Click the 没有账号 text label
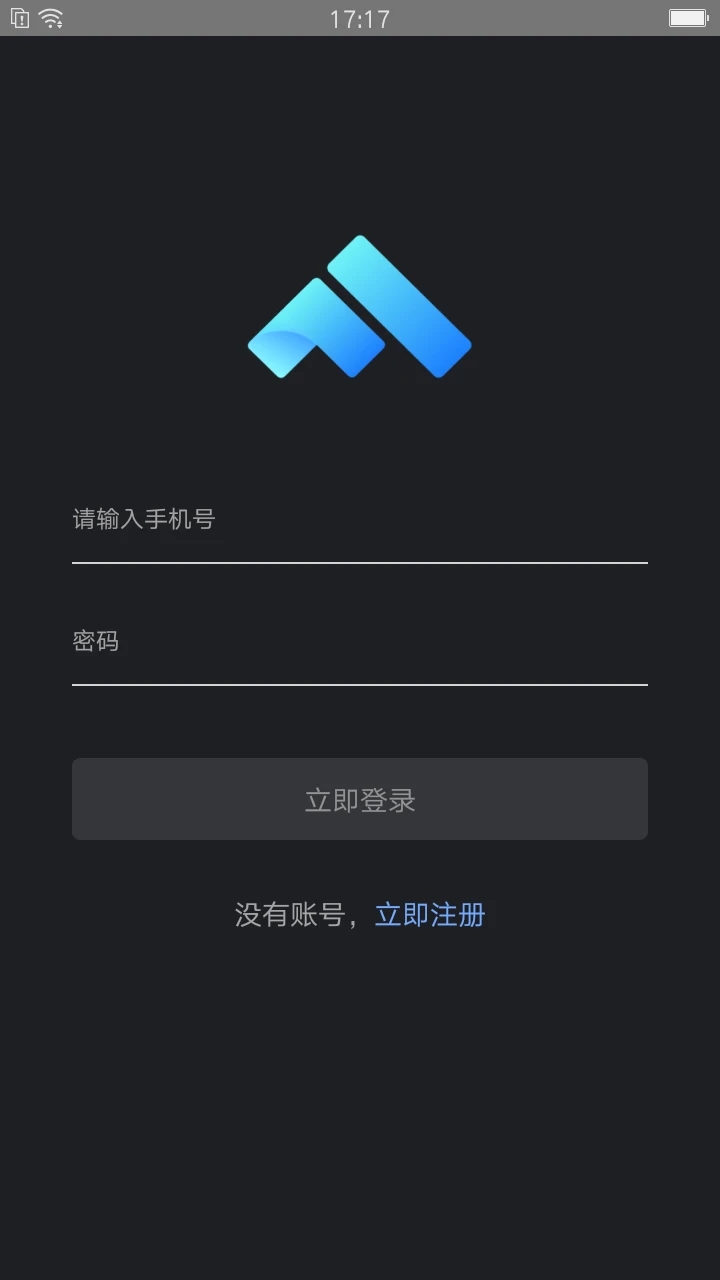The width and height of the screenshot is (720, 1280). 295,913
